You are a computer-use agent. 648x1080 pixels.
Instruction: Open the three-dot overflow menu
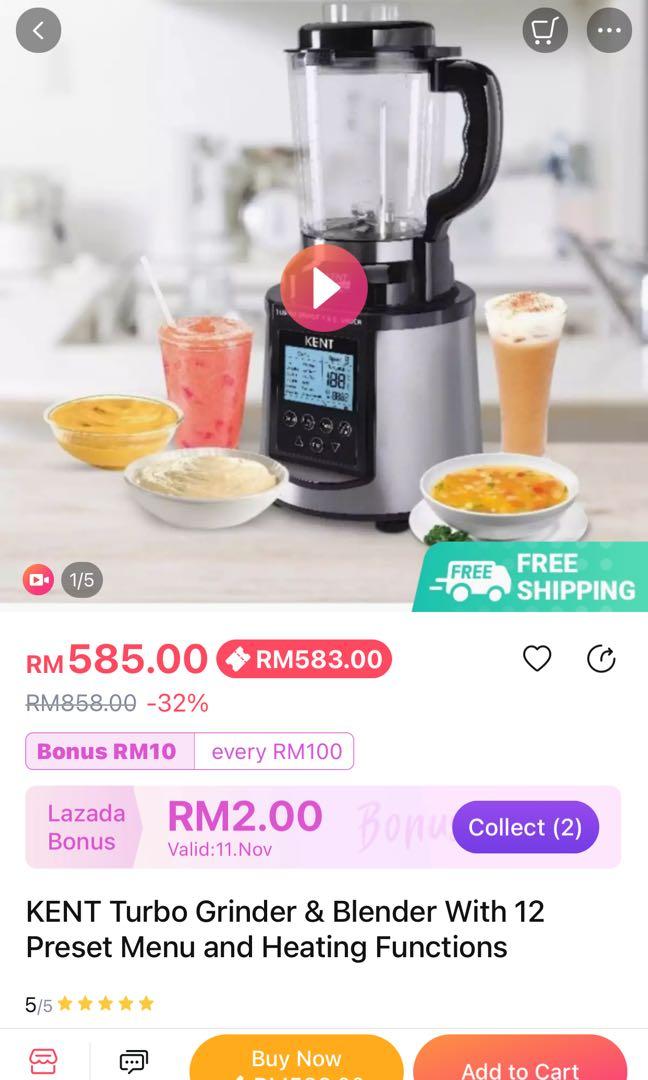[x=609, y=31]
